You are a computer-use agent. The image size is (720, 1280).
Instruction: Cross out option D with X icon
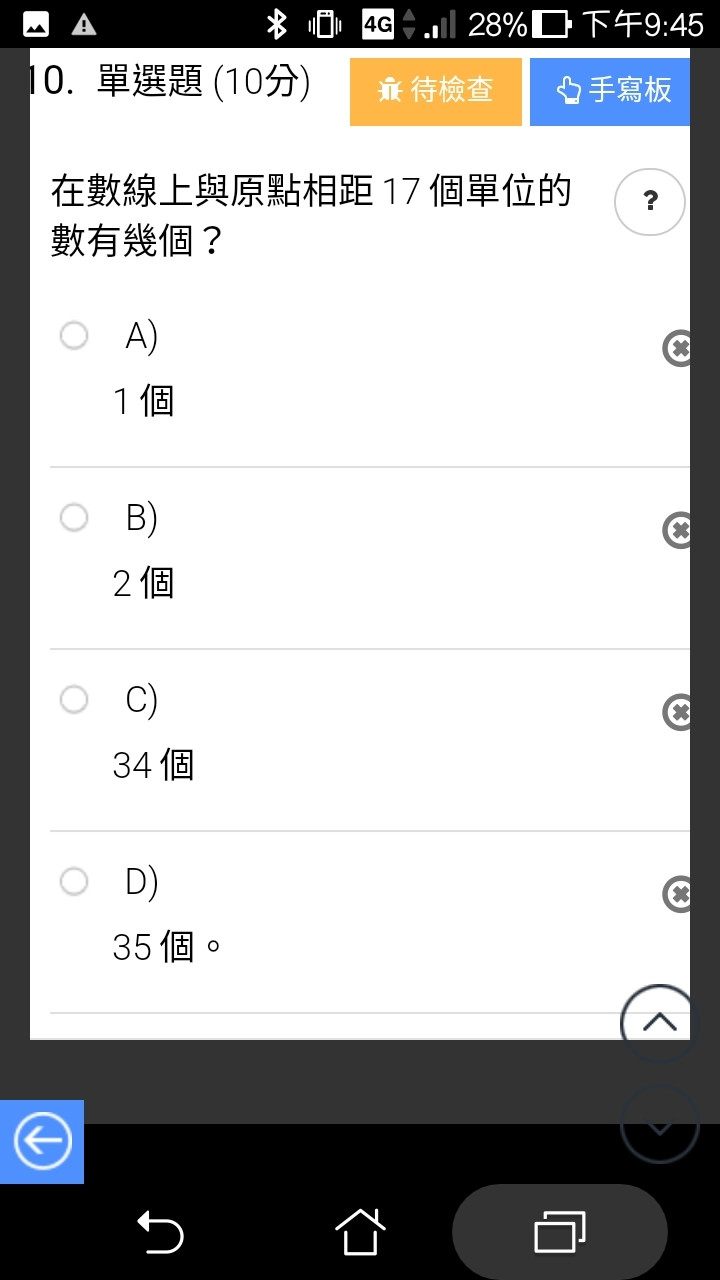(677, 894)
